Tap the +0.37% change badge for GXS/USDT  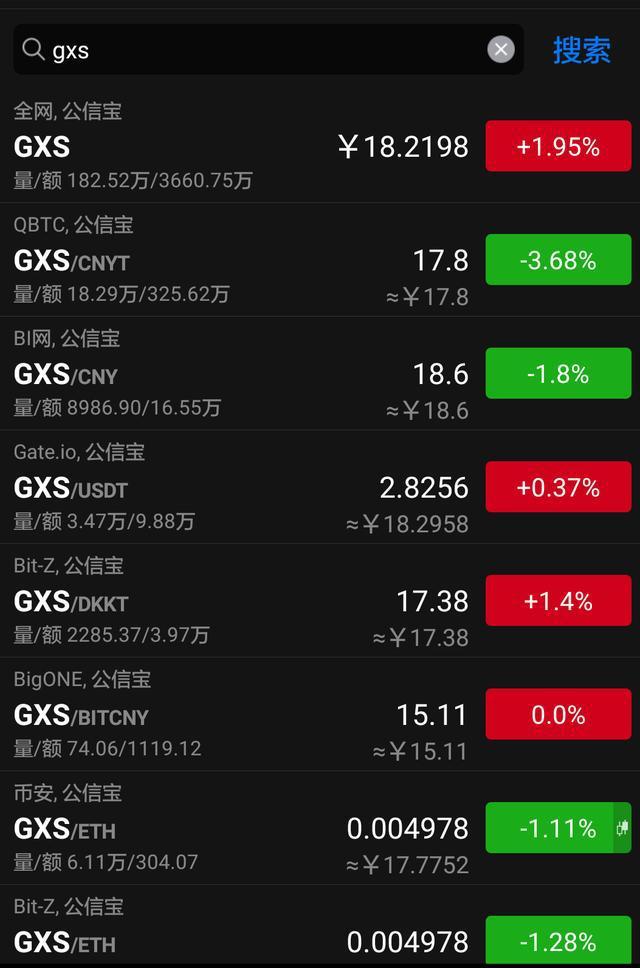[x=558, y=487]
